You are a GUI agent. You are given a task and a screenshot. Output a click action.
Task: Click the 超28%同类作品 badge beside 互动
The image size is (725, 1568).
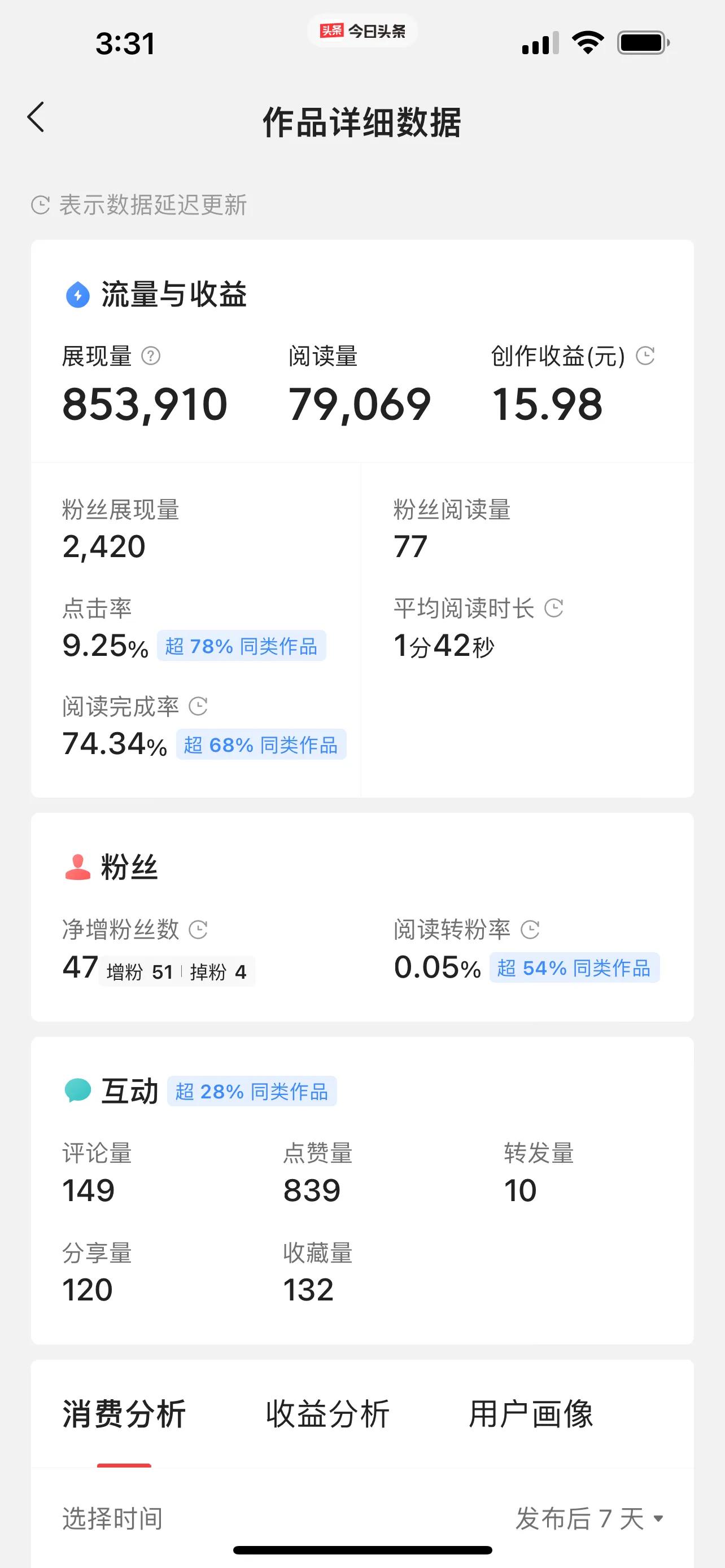(x=252, y=1090)
